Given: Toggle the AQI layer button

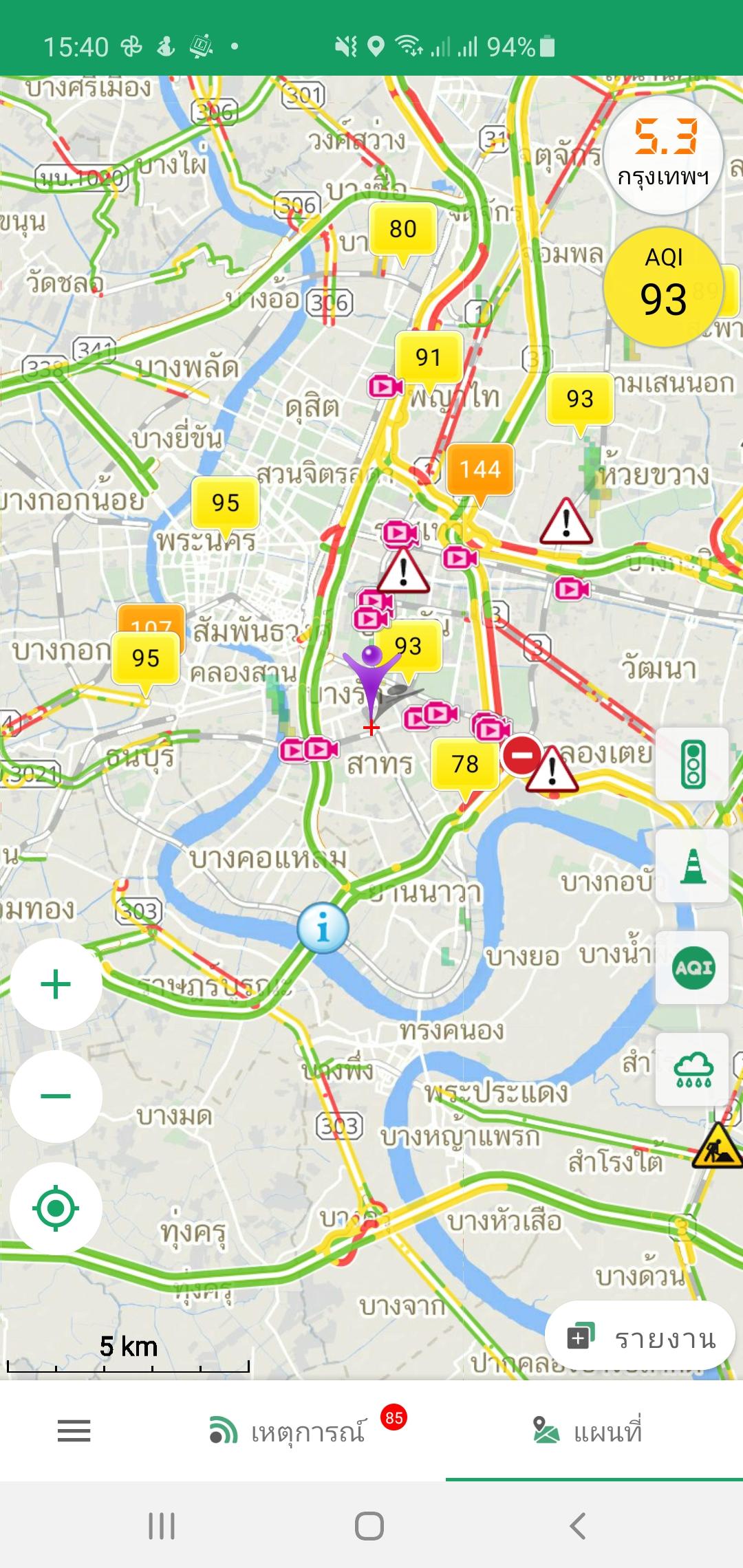Looking at the screenshot, I should (x=692, y=968).
